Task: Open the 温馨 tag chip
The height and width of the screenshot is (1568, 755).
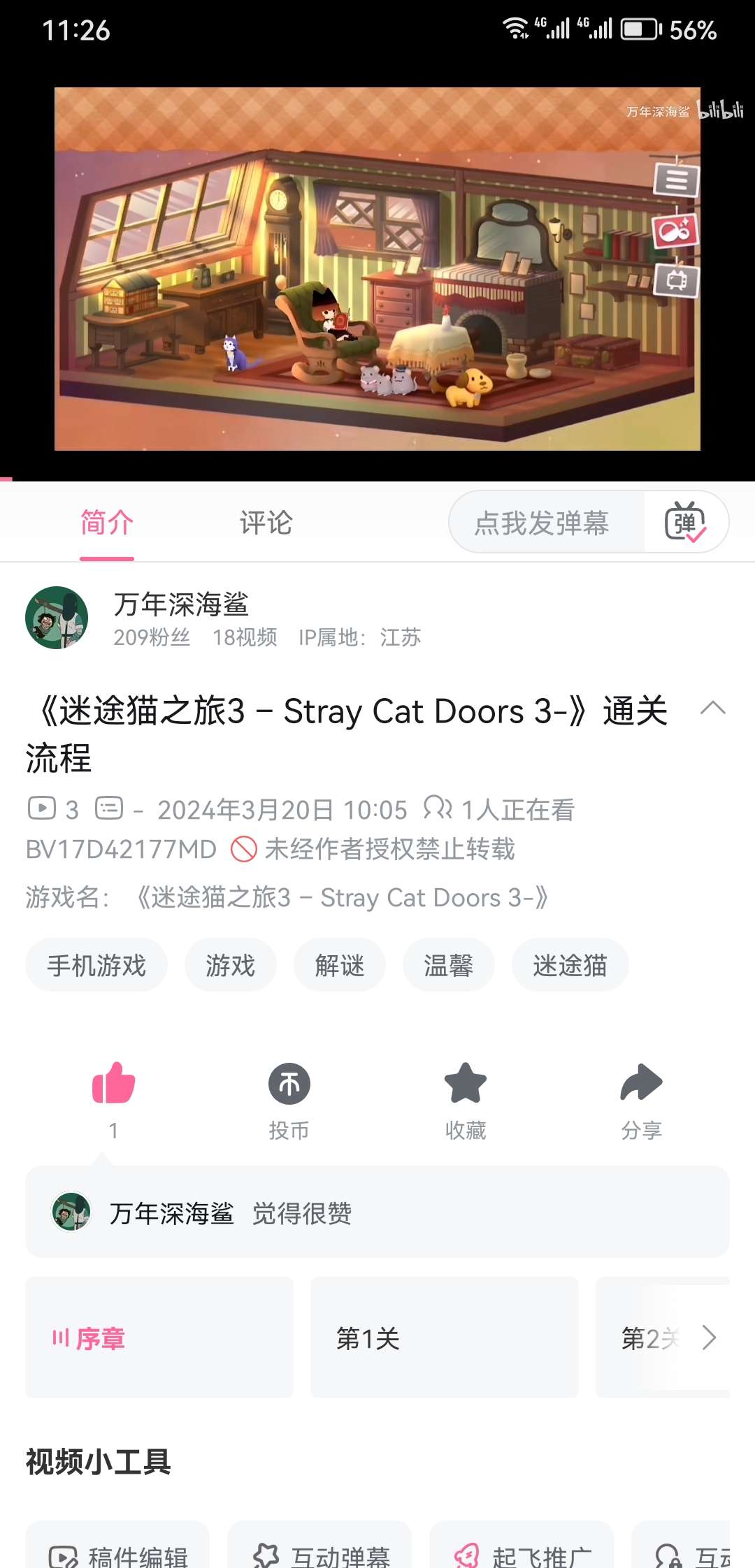Action: 448,965
